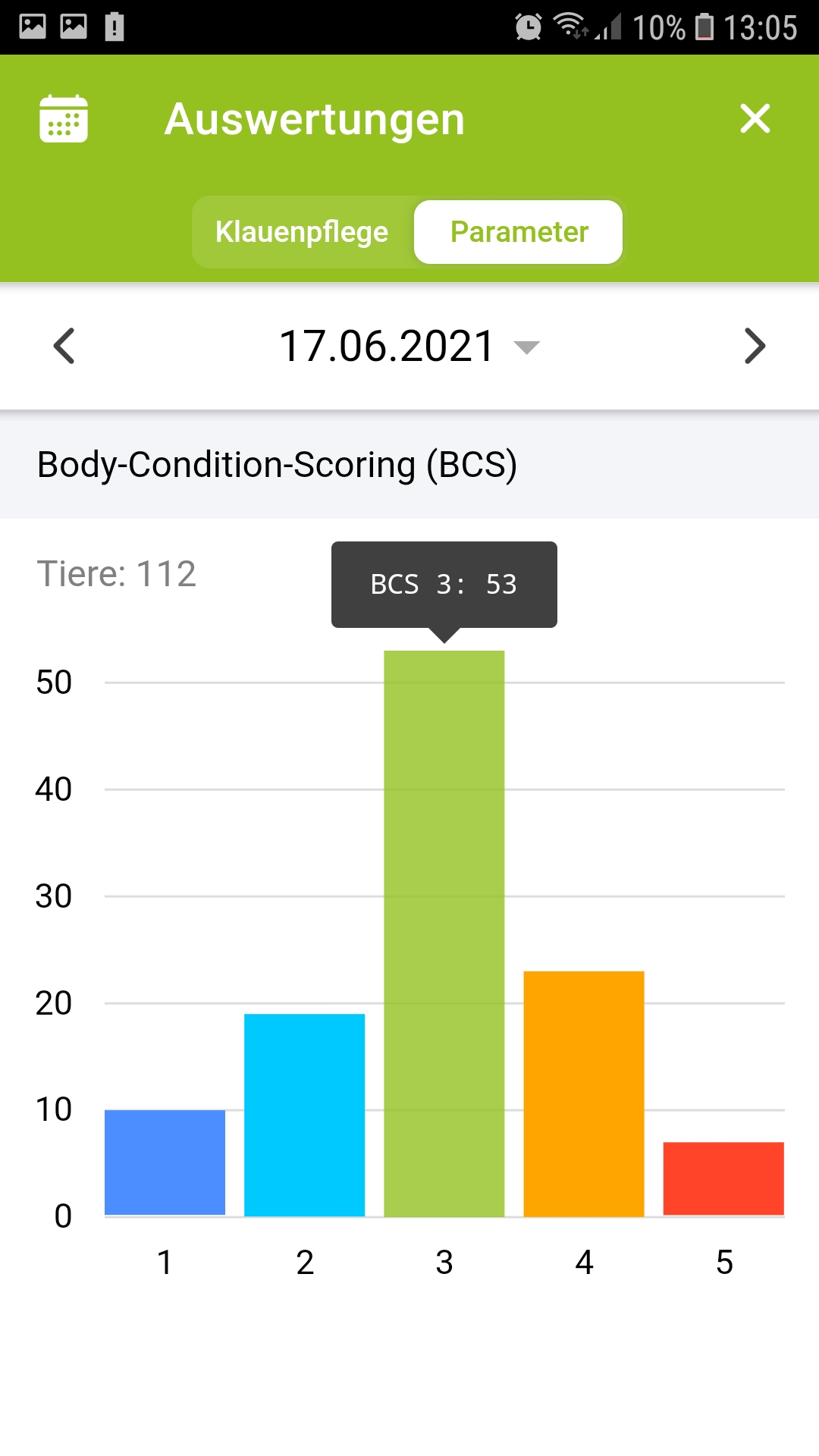Tap the blue BCS 1 bar
This screenshot has height=1456, width=819.
(165, 1163)
